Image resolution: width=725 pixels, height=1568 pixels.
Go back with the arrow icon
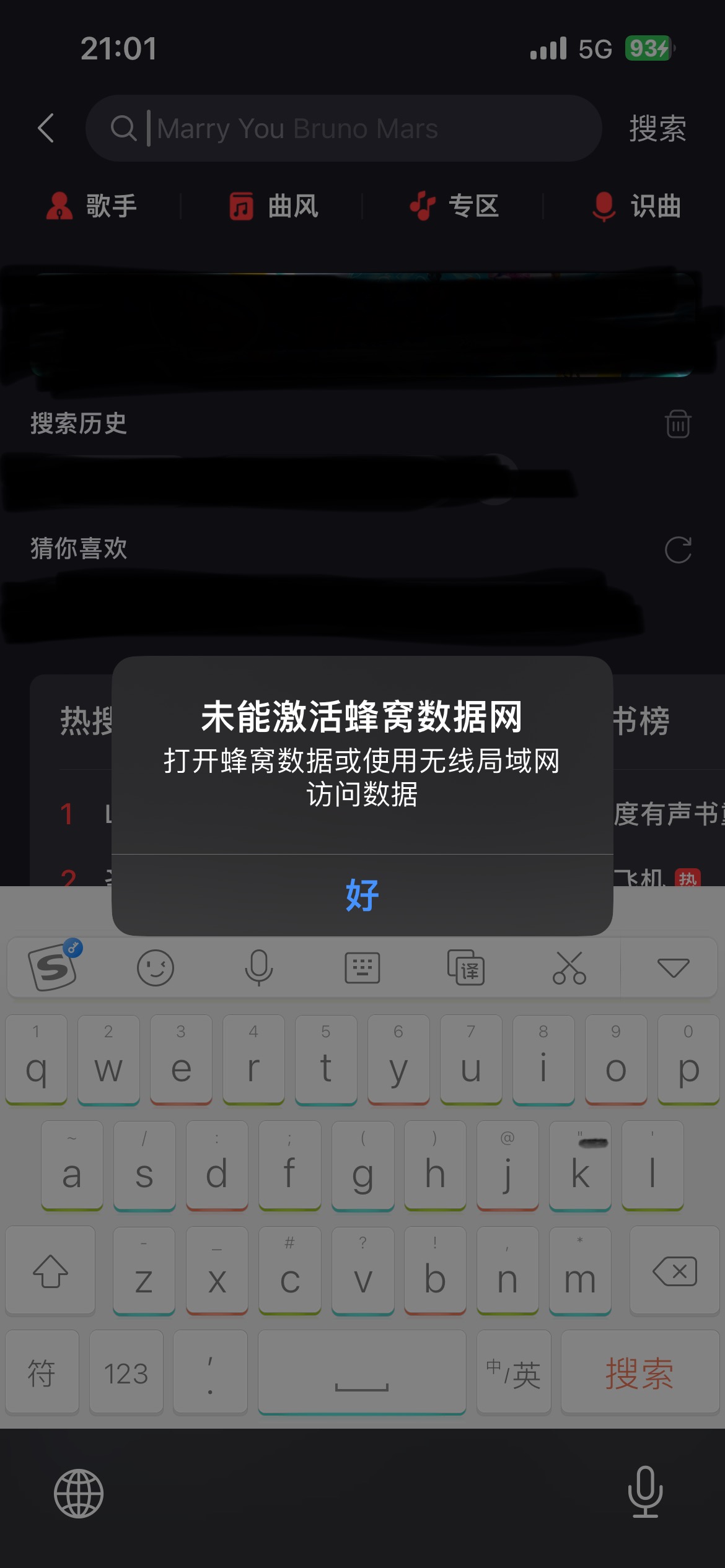tap(46, 128)
